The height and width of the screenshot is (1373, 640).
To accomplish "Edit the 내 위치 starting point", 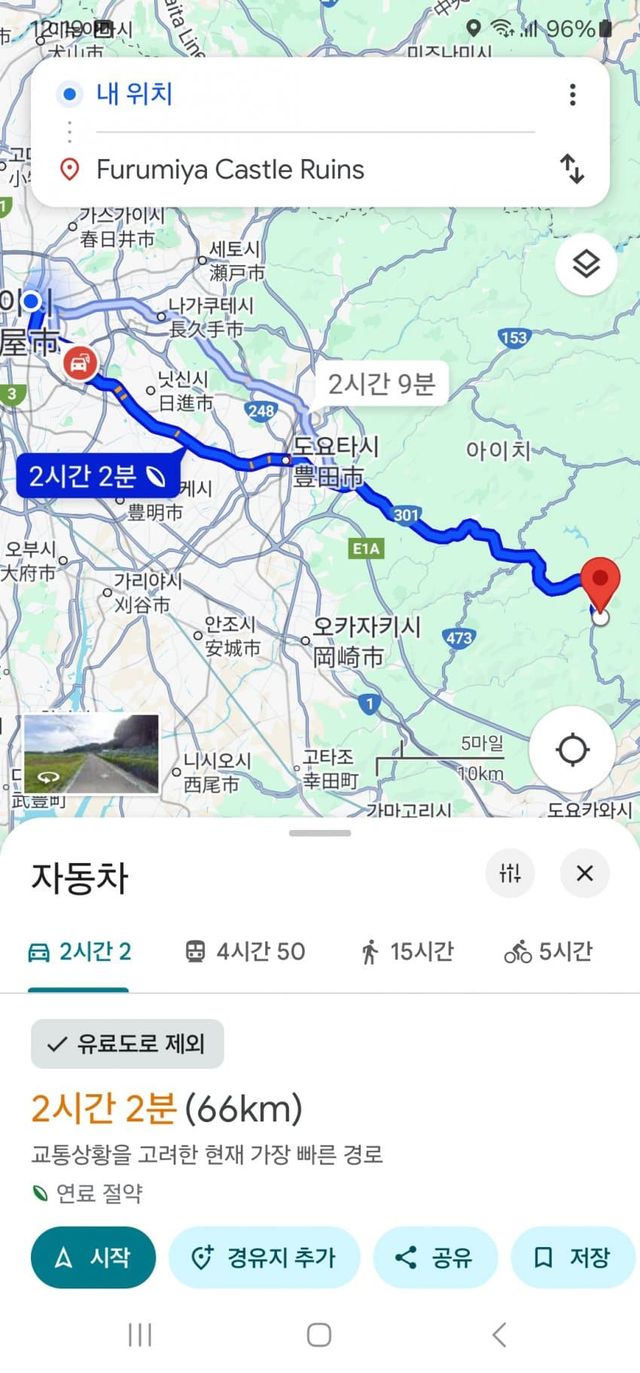I will (x=300, y=95).
